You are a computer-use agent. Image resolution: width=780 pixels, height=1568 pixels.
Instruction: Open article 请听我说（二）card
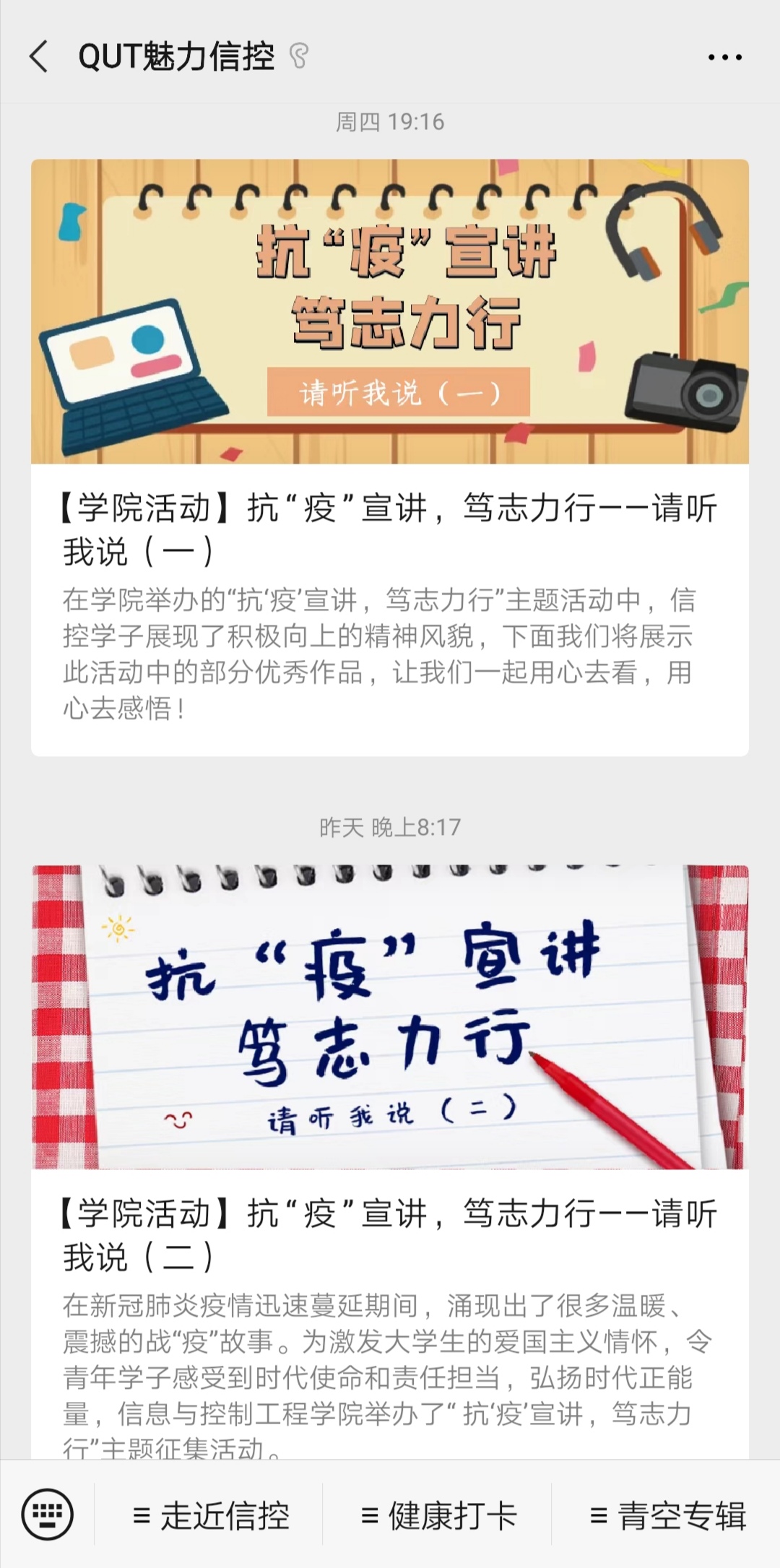pyautogui.click(x=390, y=1156)
